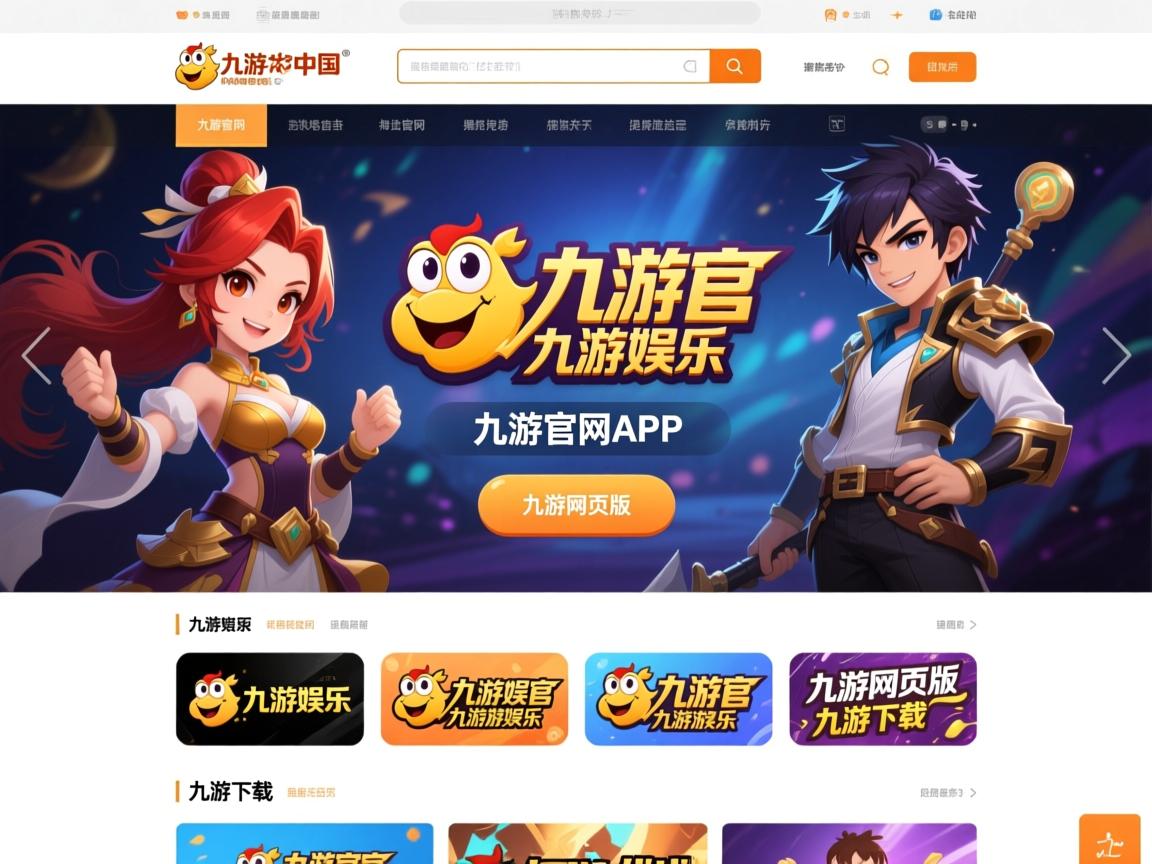
Task: Open the 九游网页版 orange button
Action: (x=576, y=505)
